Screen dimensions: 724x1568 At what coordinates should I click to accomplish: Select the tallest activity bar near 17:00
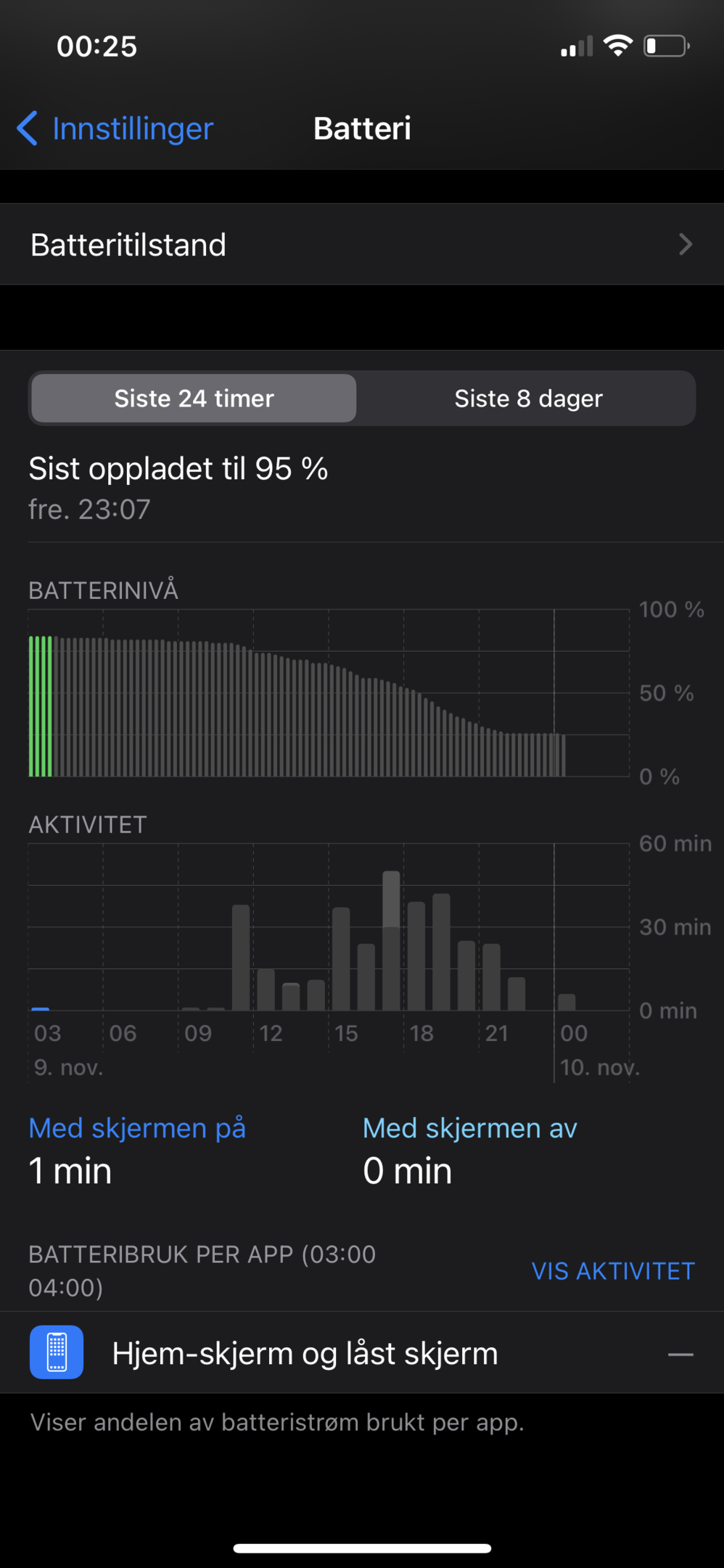pyautogui.click(x=391, y=940)
